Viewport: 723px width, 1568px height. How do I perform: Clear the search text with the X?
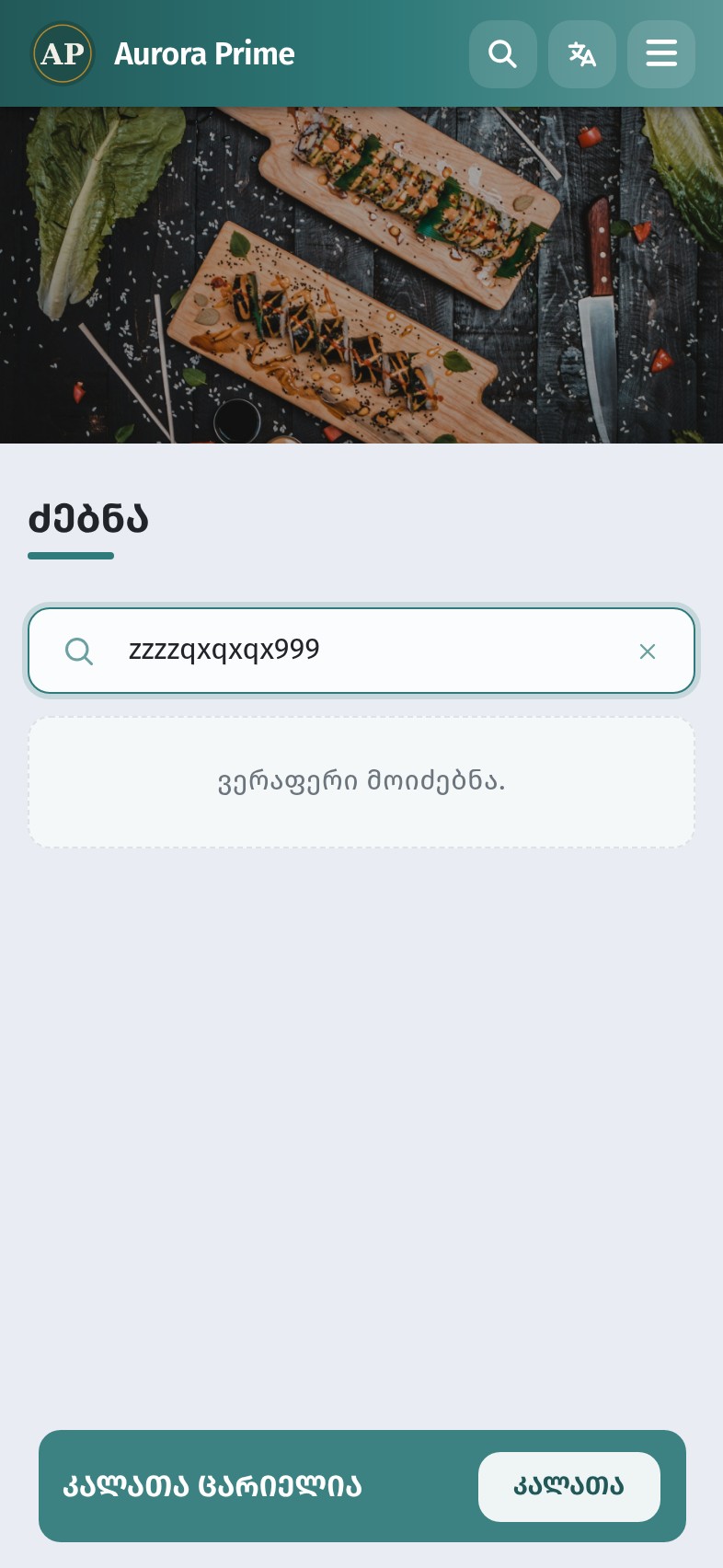point(648,651)
